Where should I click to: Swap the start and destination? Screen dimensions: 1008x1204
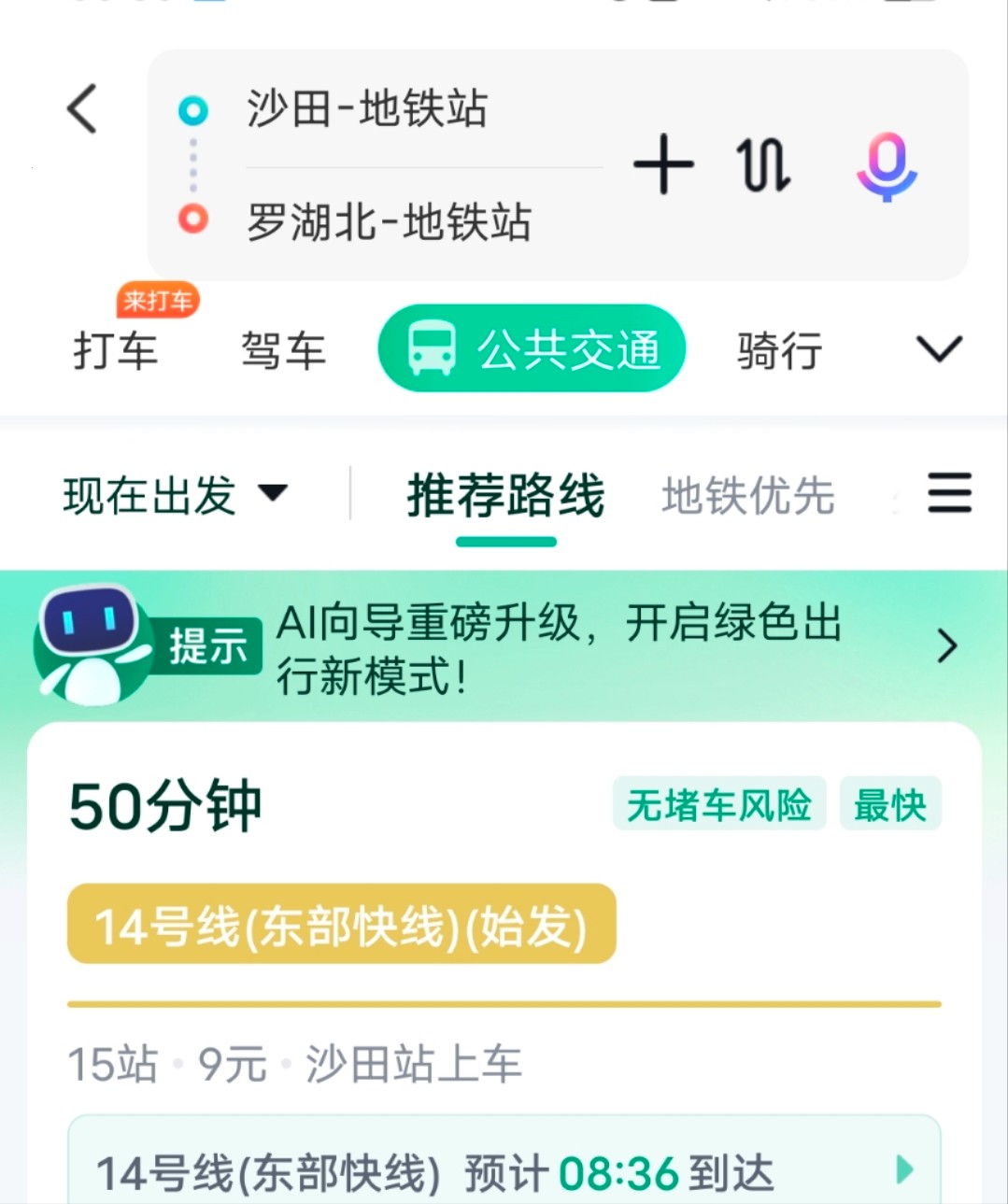click(x=763, y=165)
